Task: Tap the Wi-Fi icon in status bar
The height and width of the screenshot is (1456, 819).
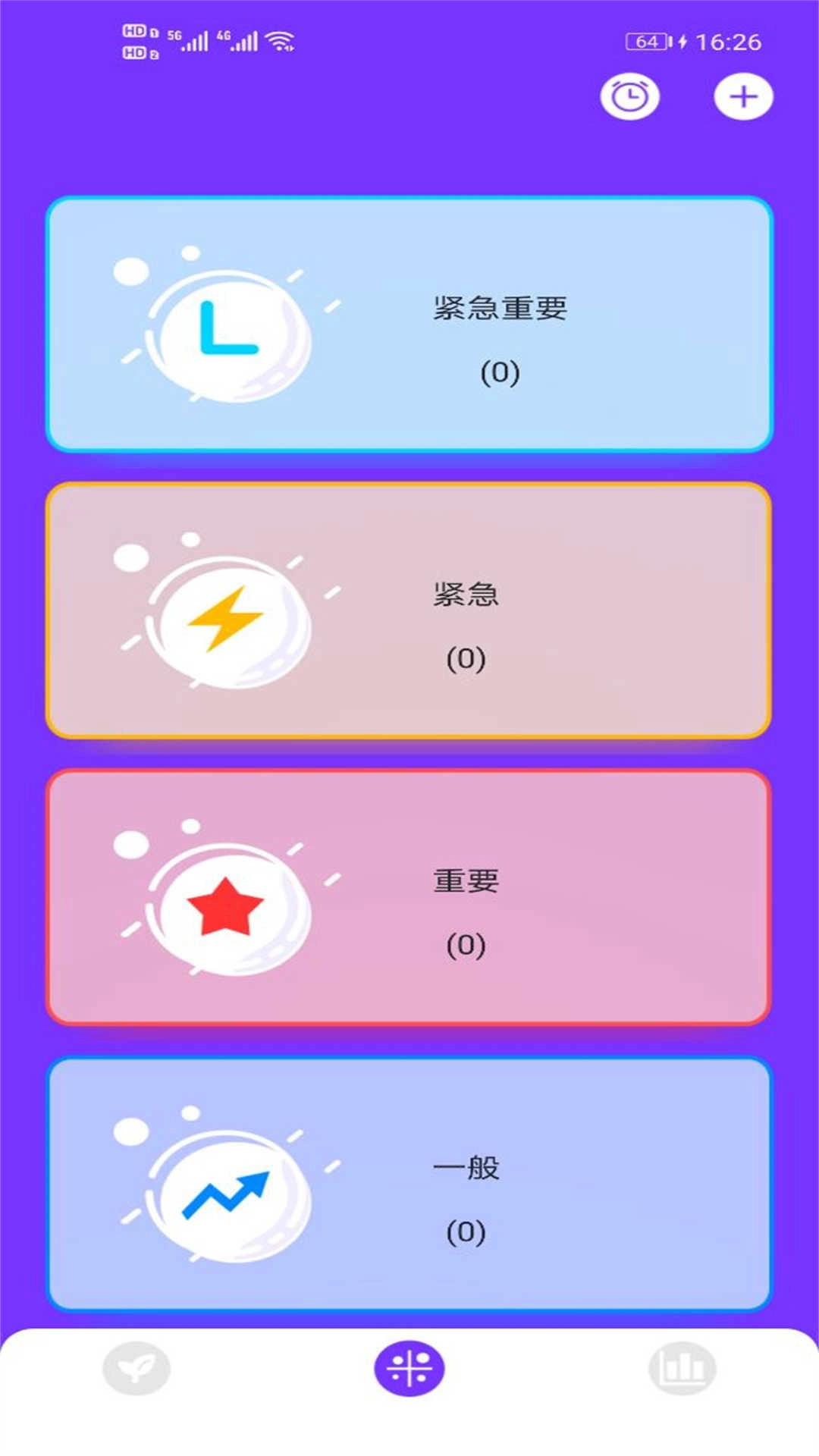Action: [x=281, y=42]
